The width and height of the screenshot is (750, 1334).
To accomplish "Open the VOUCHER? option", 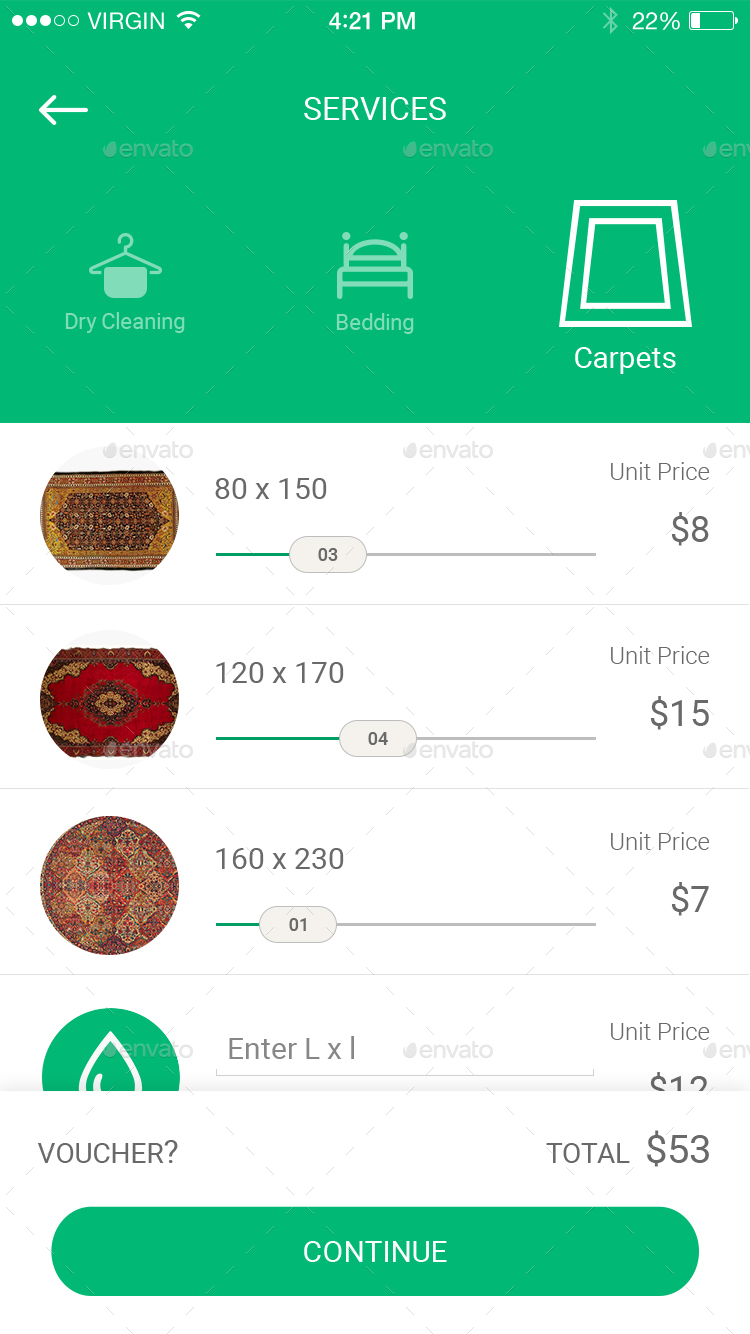I will point(106,1152).
